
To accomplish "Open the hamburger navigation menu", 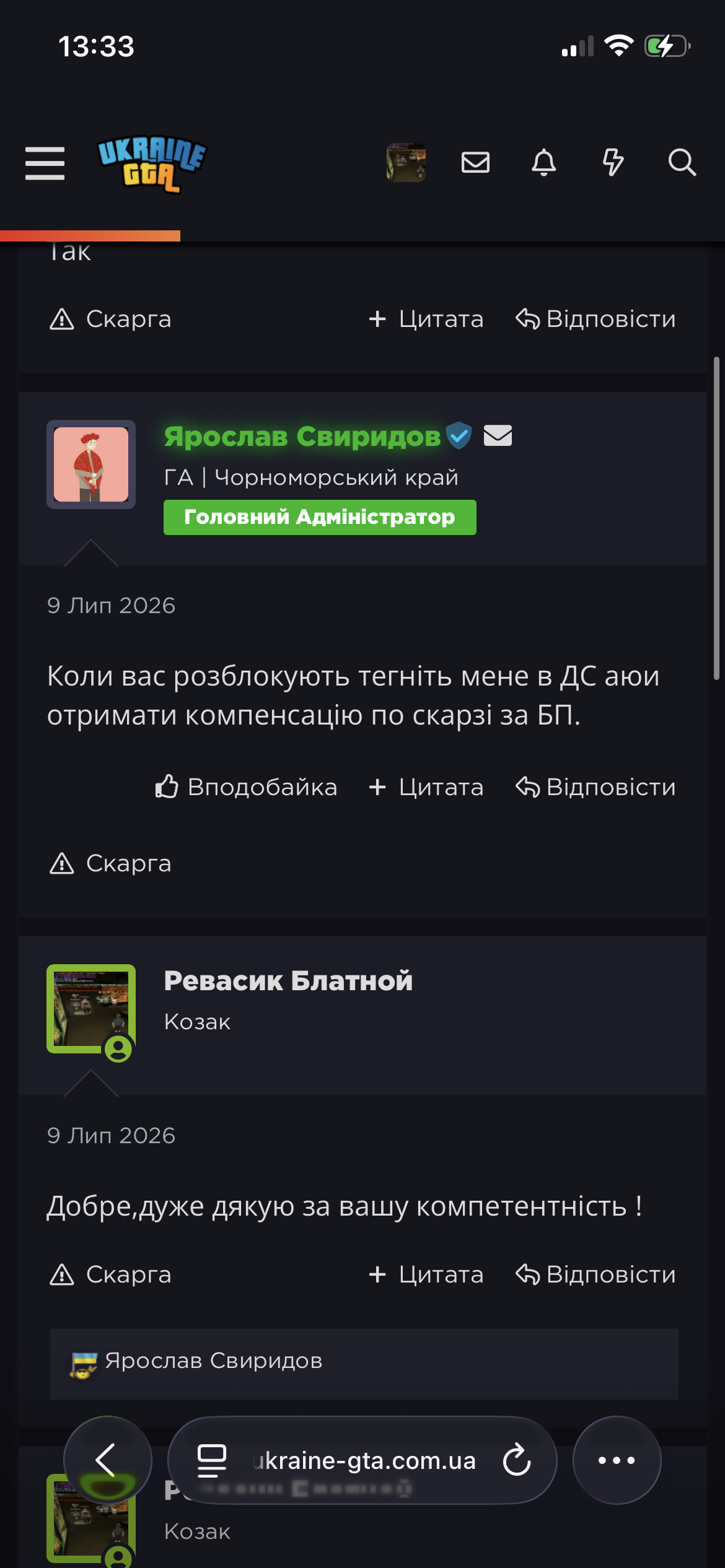I will (45, 163).
